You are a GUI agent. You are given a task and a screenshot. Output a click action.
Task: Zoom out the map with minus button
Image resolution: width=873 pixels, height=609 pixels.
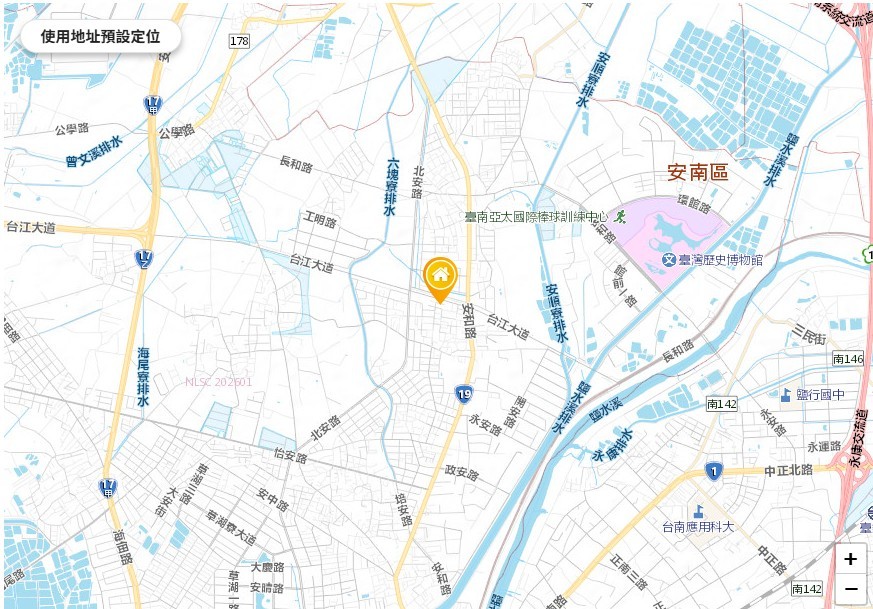click(850, 589)
